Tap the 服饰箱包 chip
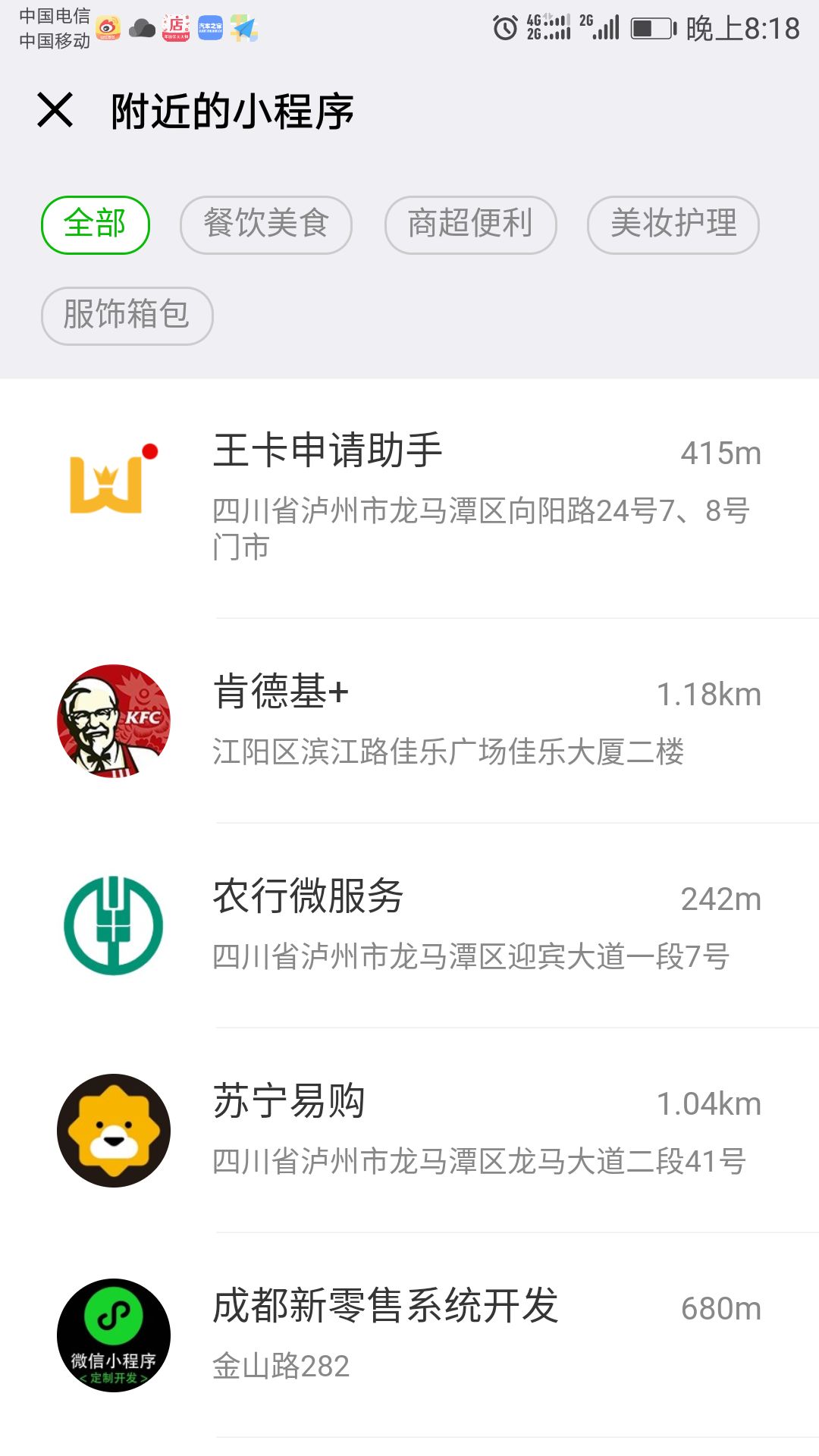Image resolution: width=819 pixels, height=1456 pixels. click(x=127, y=315)
